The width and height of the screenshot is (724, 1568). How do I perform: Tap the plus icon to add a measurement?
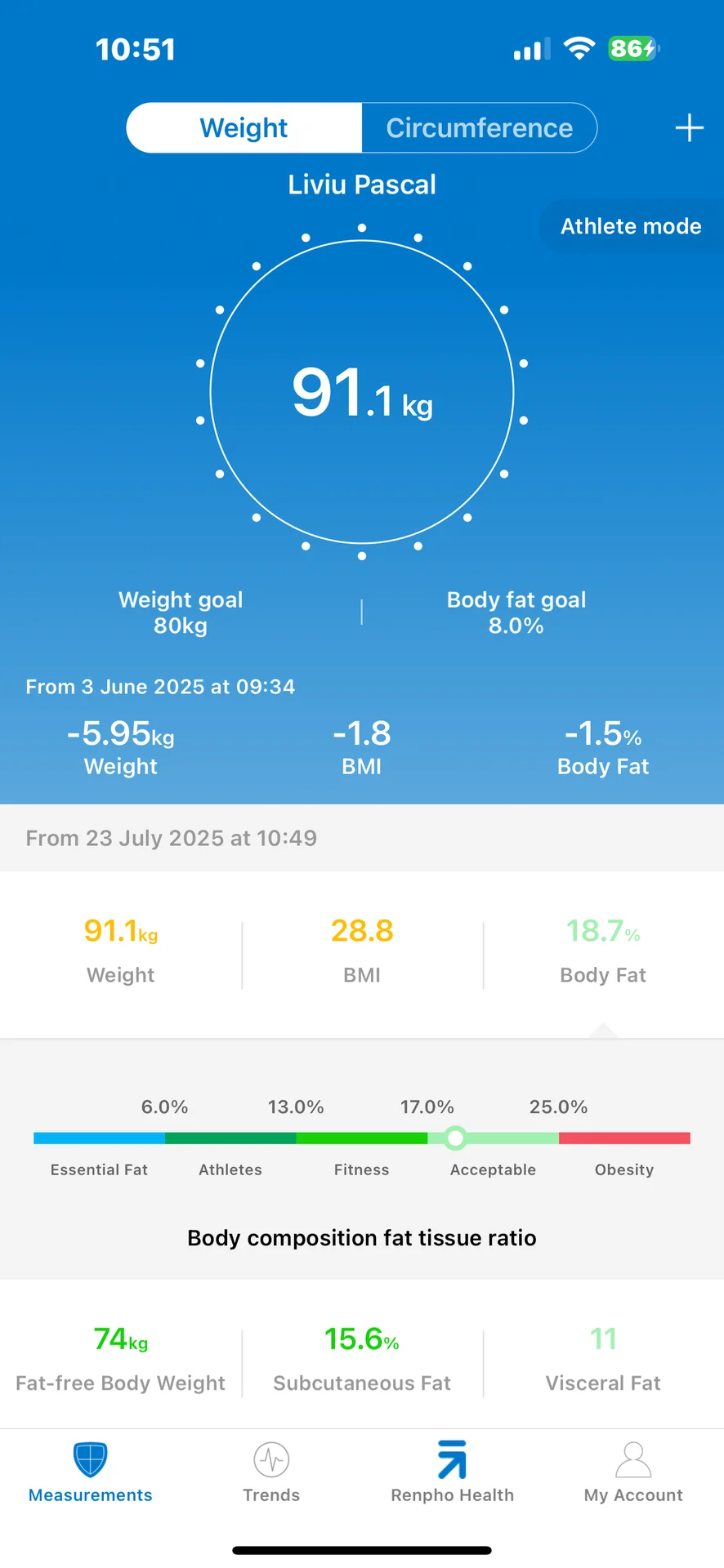point(689,127)
